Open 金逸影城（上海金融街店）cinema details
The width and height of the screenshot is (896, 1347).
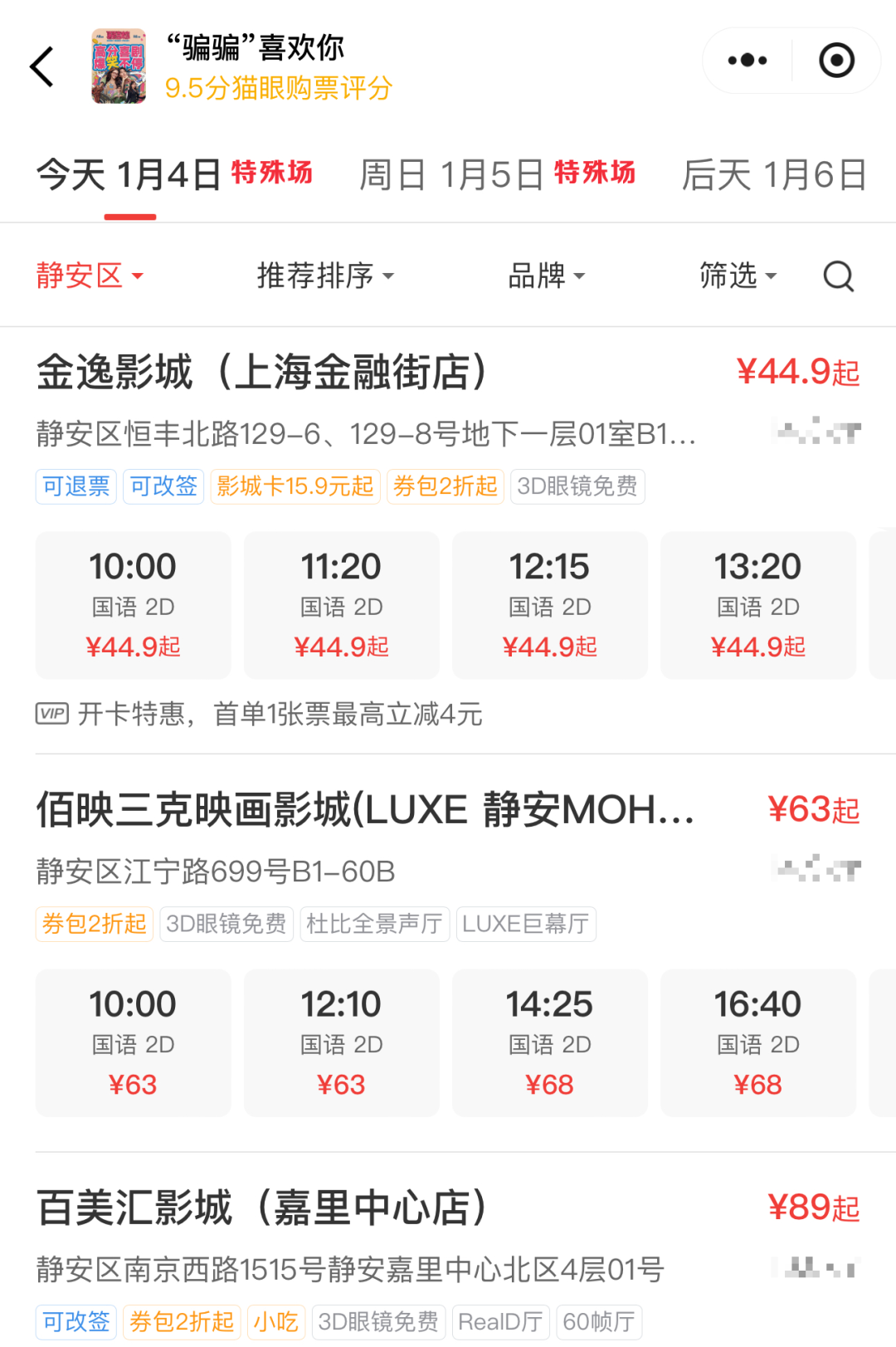[262, 372]
